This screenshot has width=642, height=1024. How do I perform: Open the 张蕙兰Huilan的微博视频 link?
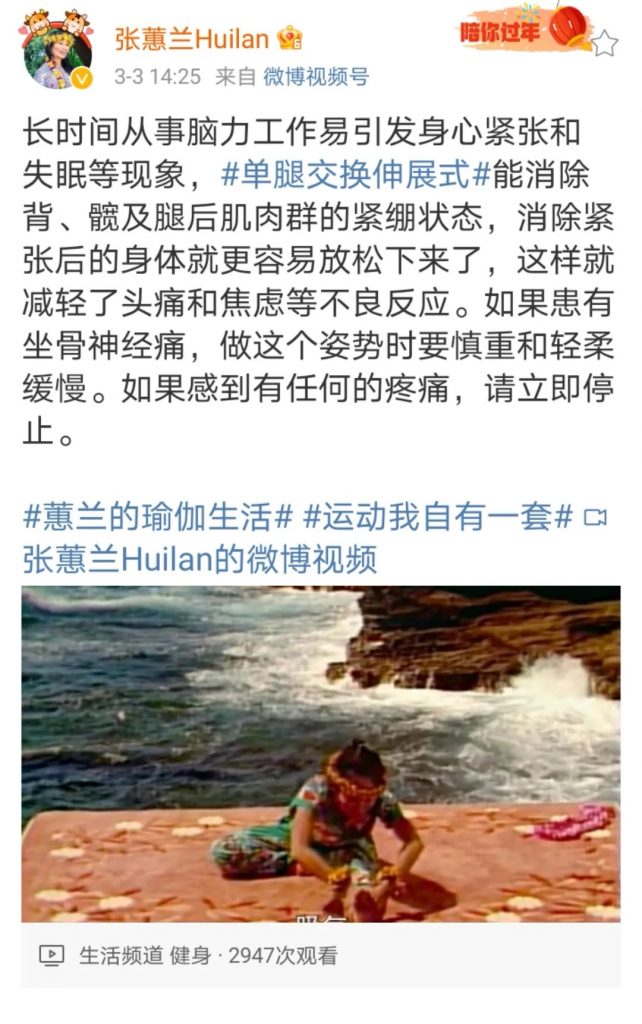200,558
